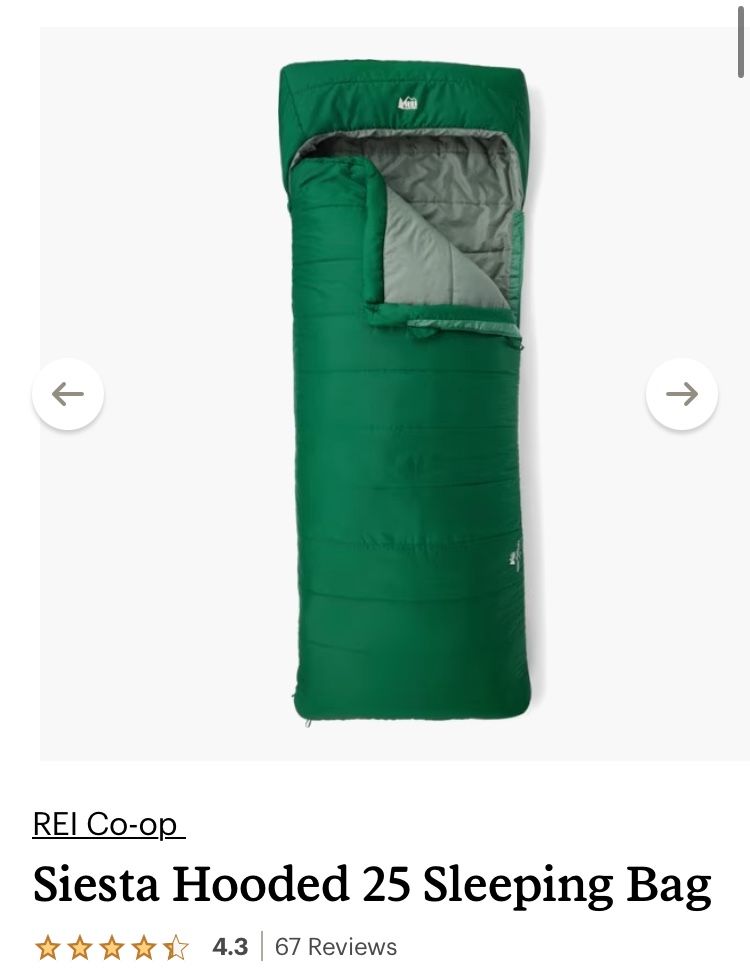Click the first gold star in the rating
The image size is (750, 977).
click(47, 946)
